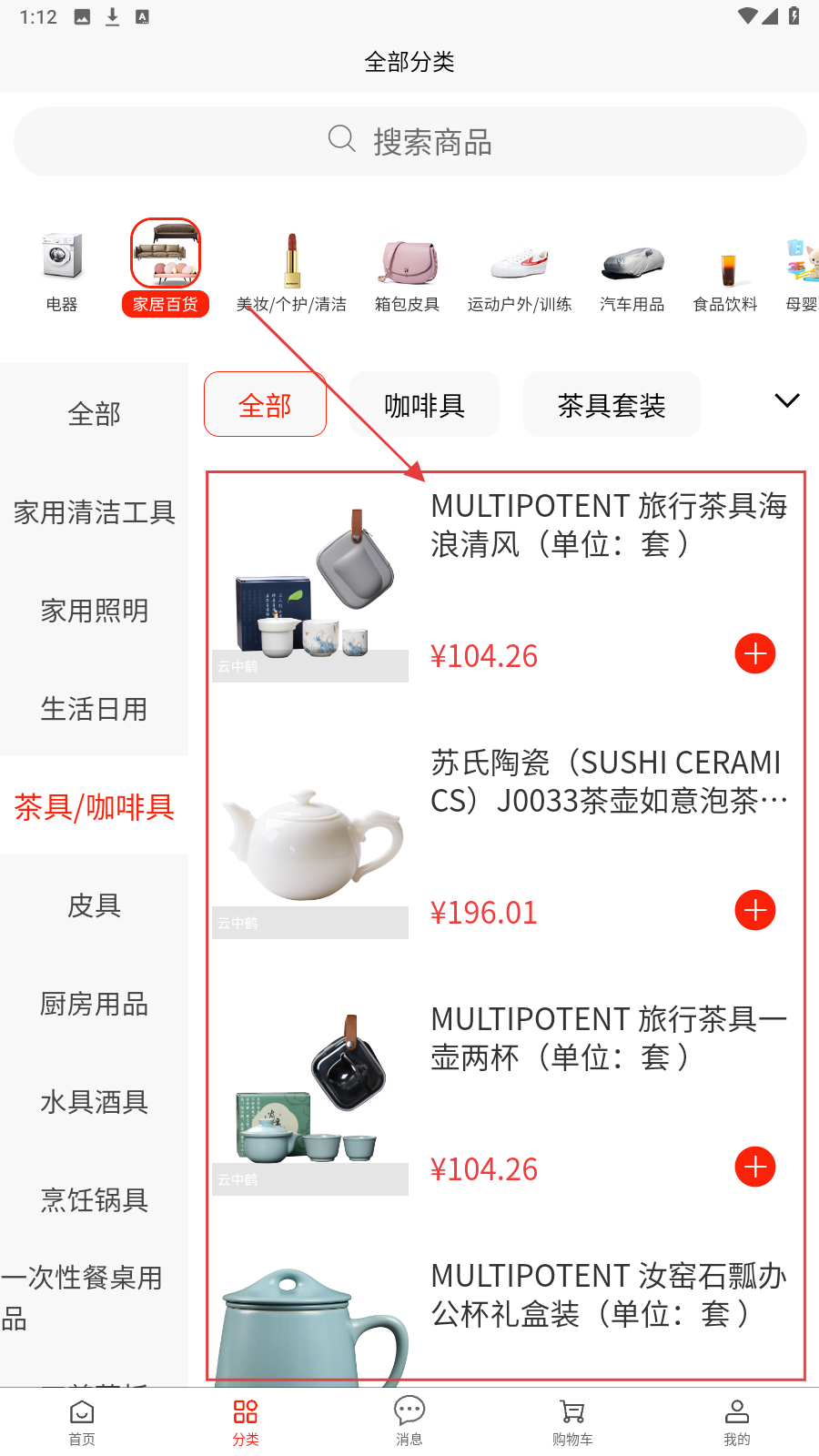Screen dimensions: 819x1456
Task: Expand the subcategory filter chevron
Action: click(x=786, y=401)
